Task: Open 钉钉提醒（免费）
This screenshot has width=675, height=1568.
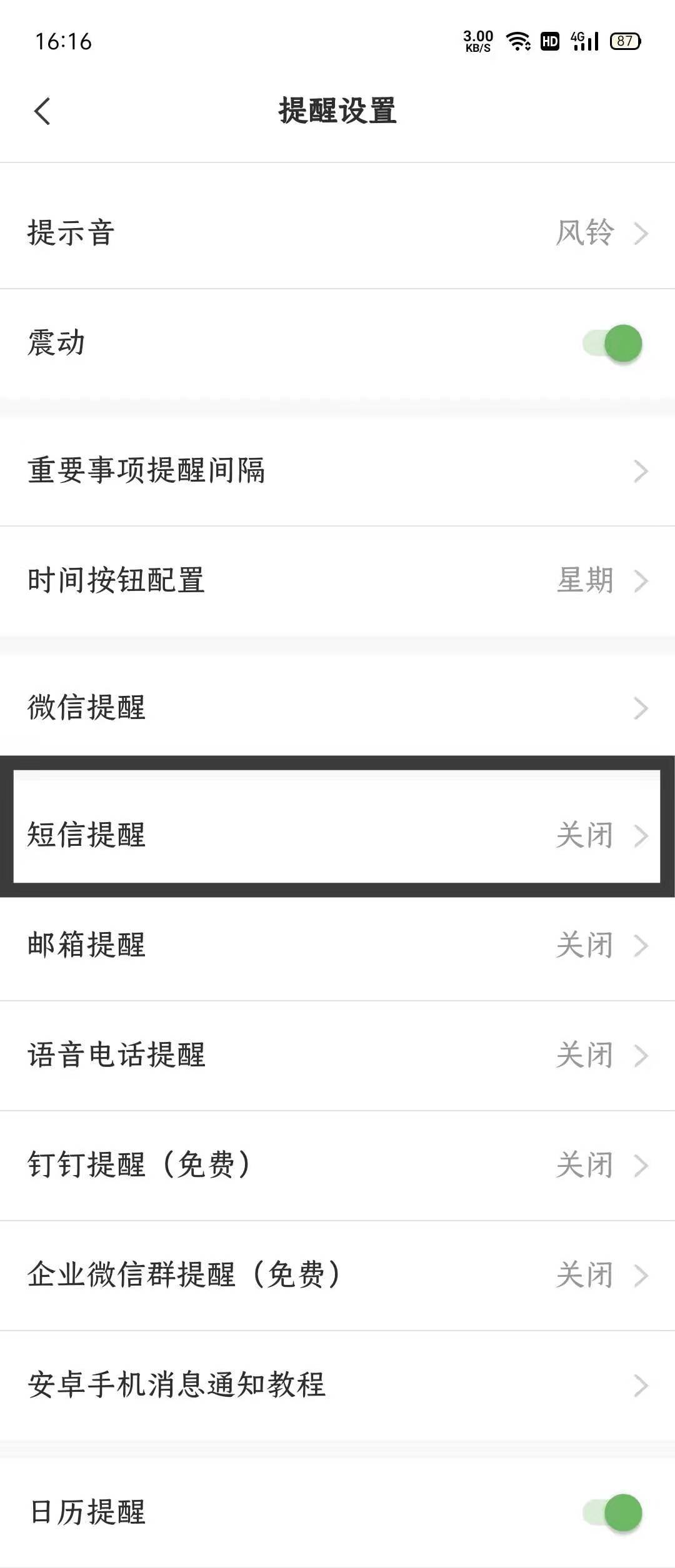Action: pyautogui.click(x=337, y=1165)
